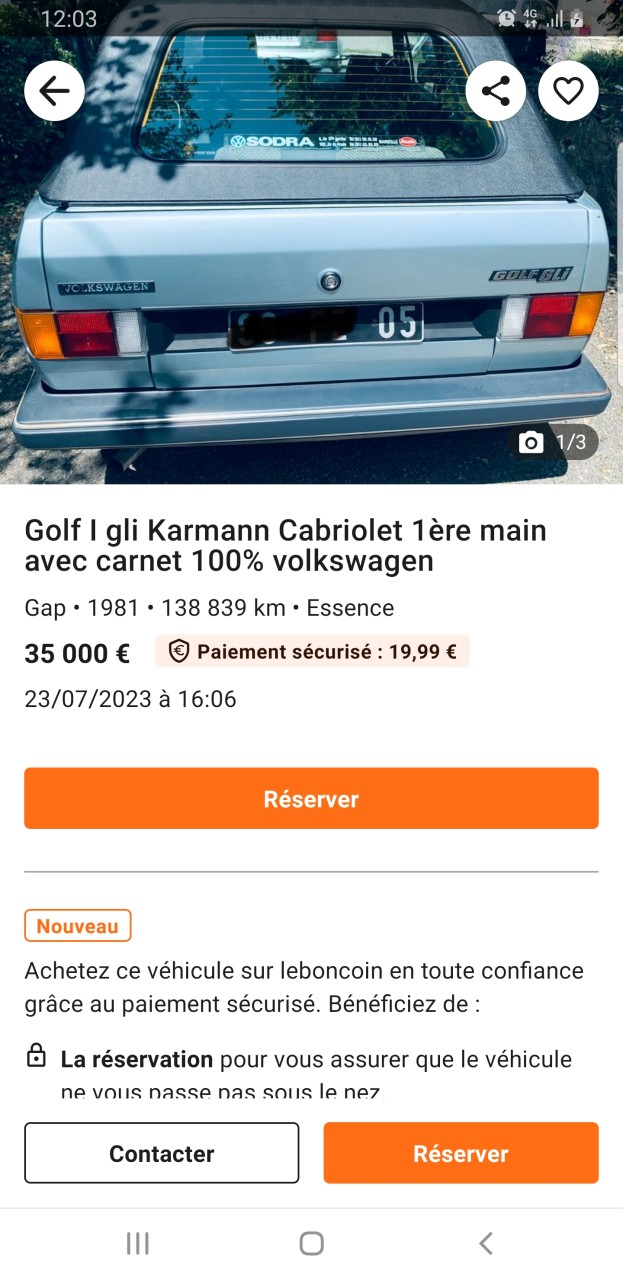Share this Golf listing
623x1280 pixels.
(496, 91)
